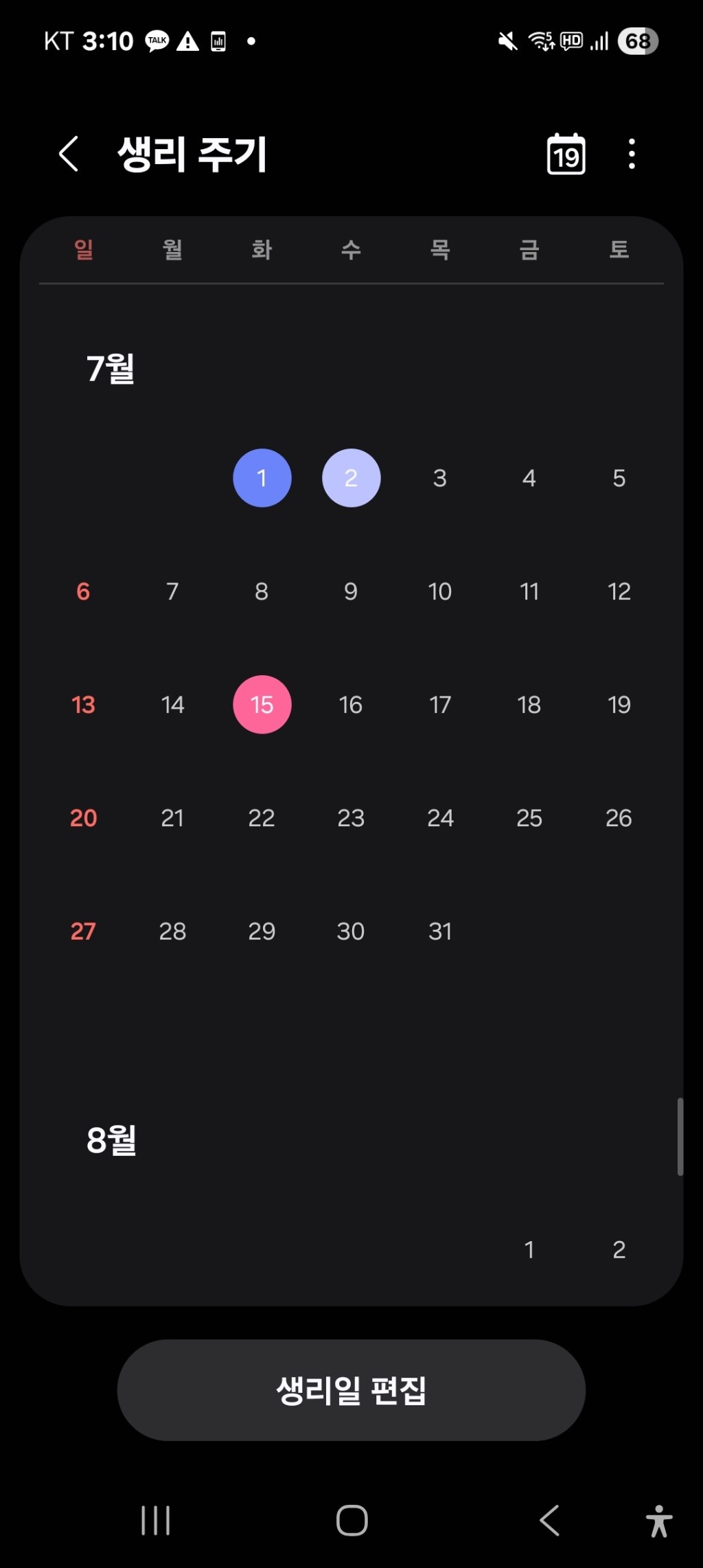The width and height of the screenshot is (703, 1568).
Task: Choose July 10 on the calendar
Action: coord(440,591)
